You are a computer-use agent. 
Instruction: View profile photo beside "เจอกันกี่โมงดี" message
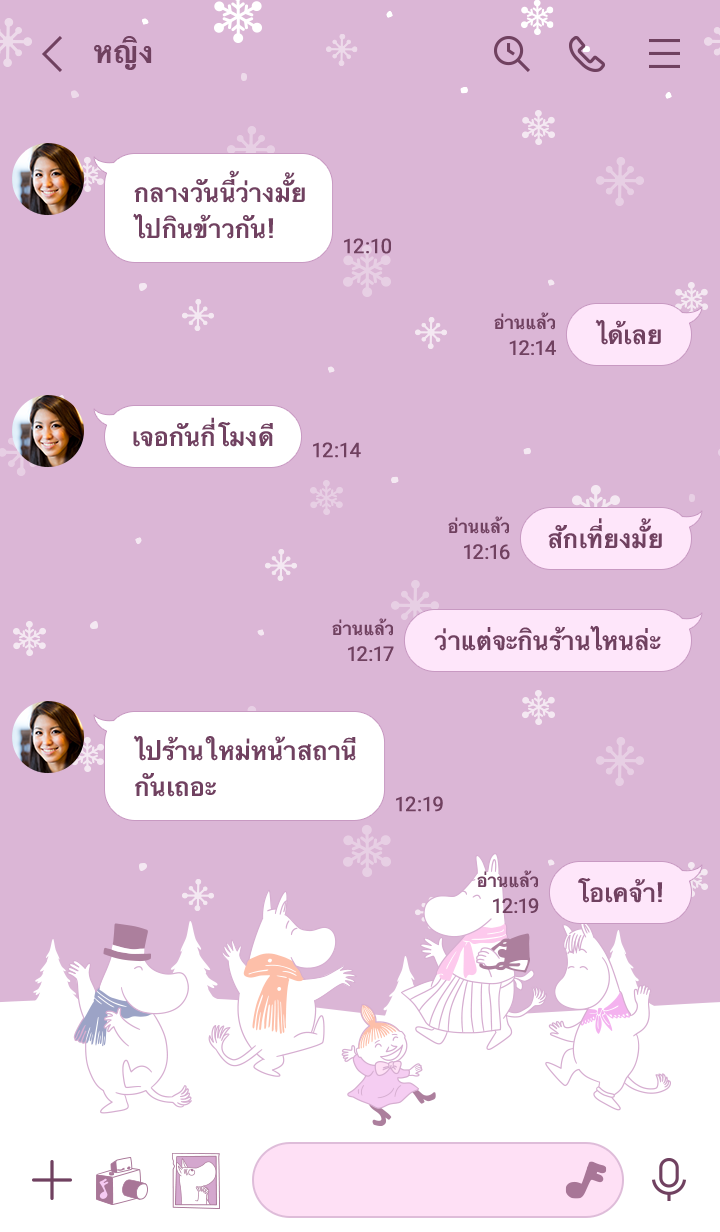tap(48, 431)
